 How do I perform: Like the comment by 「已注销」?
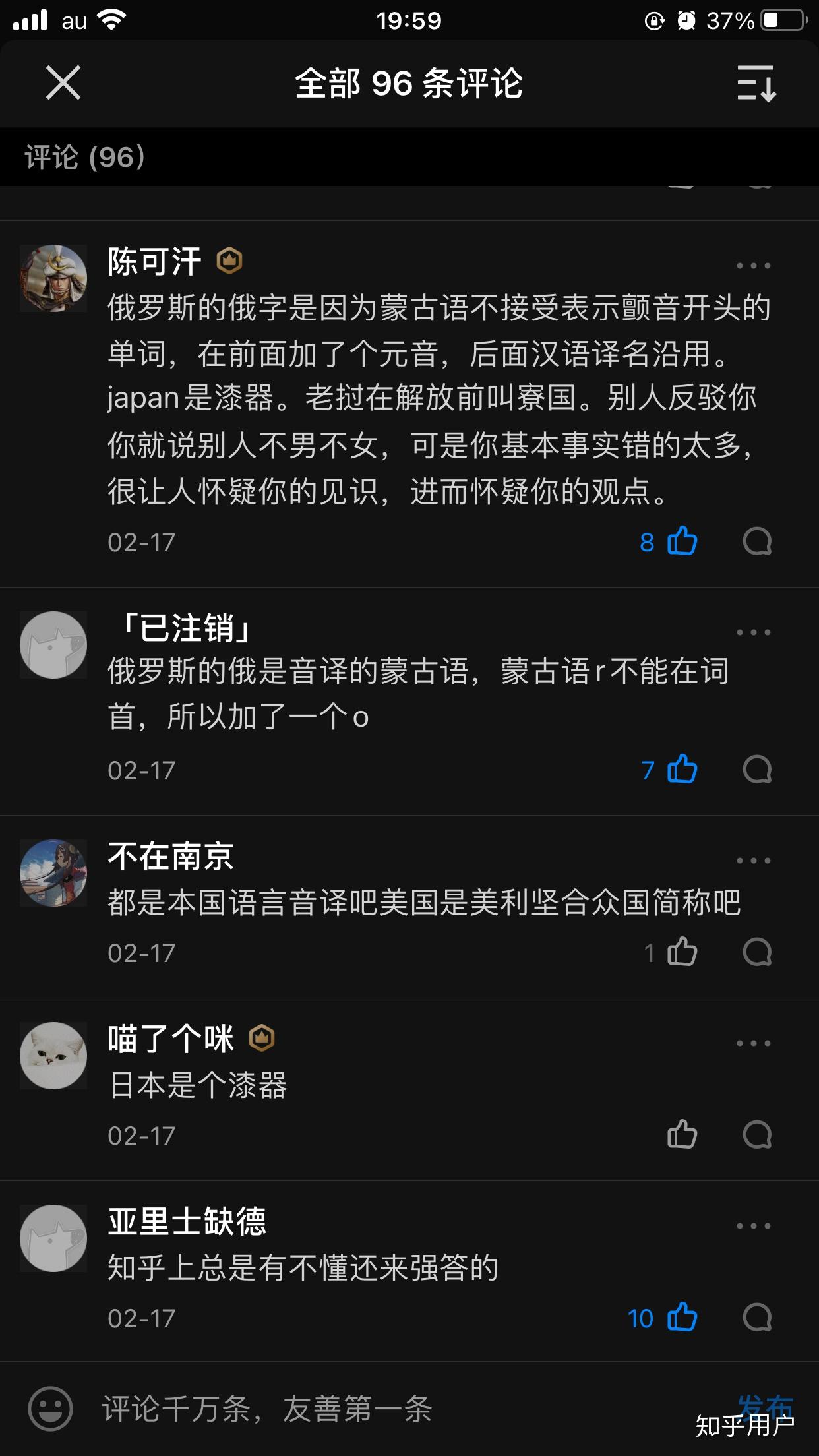(682, 770)
